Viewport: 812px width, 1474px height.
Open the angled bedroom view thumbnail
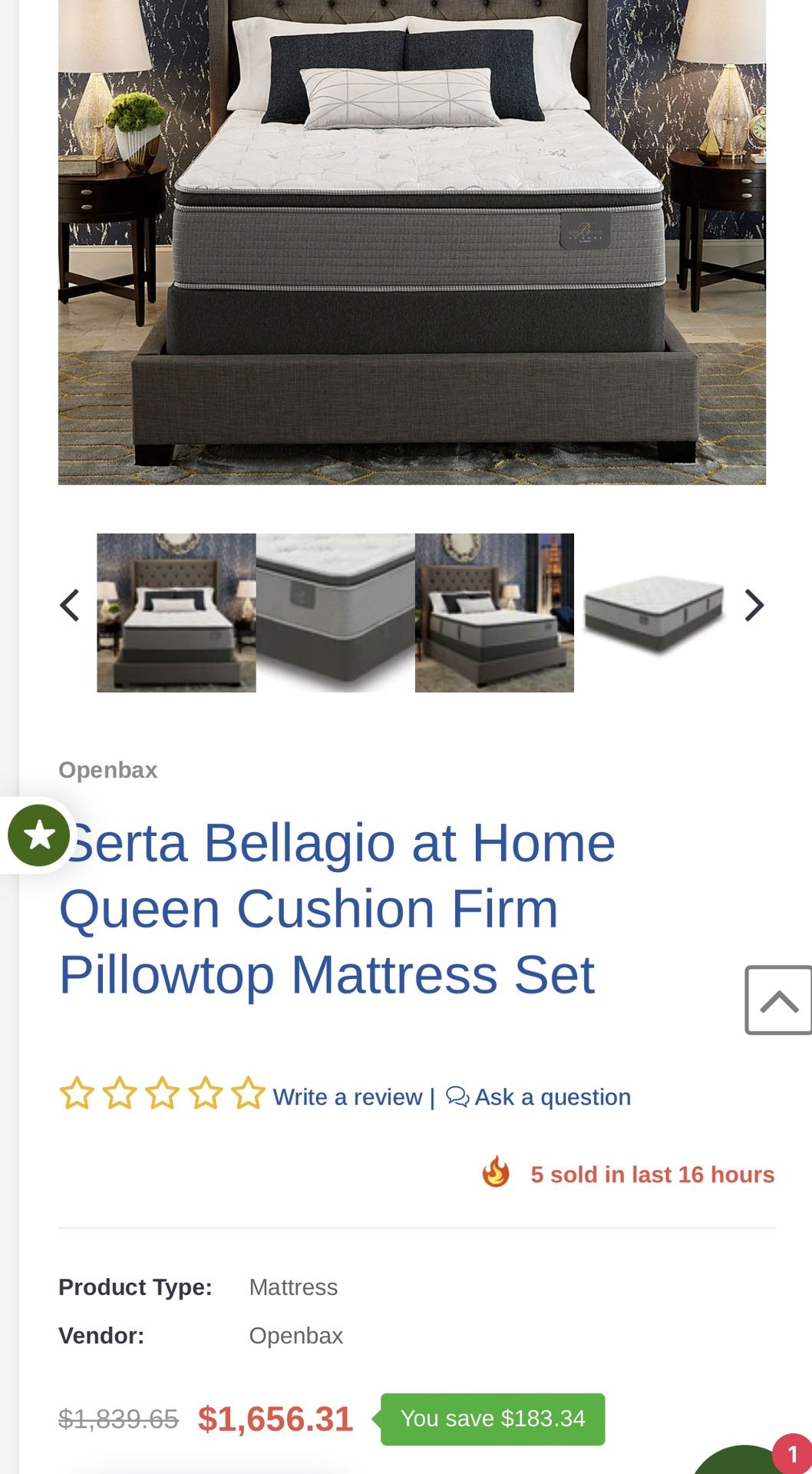coord(494,613)
